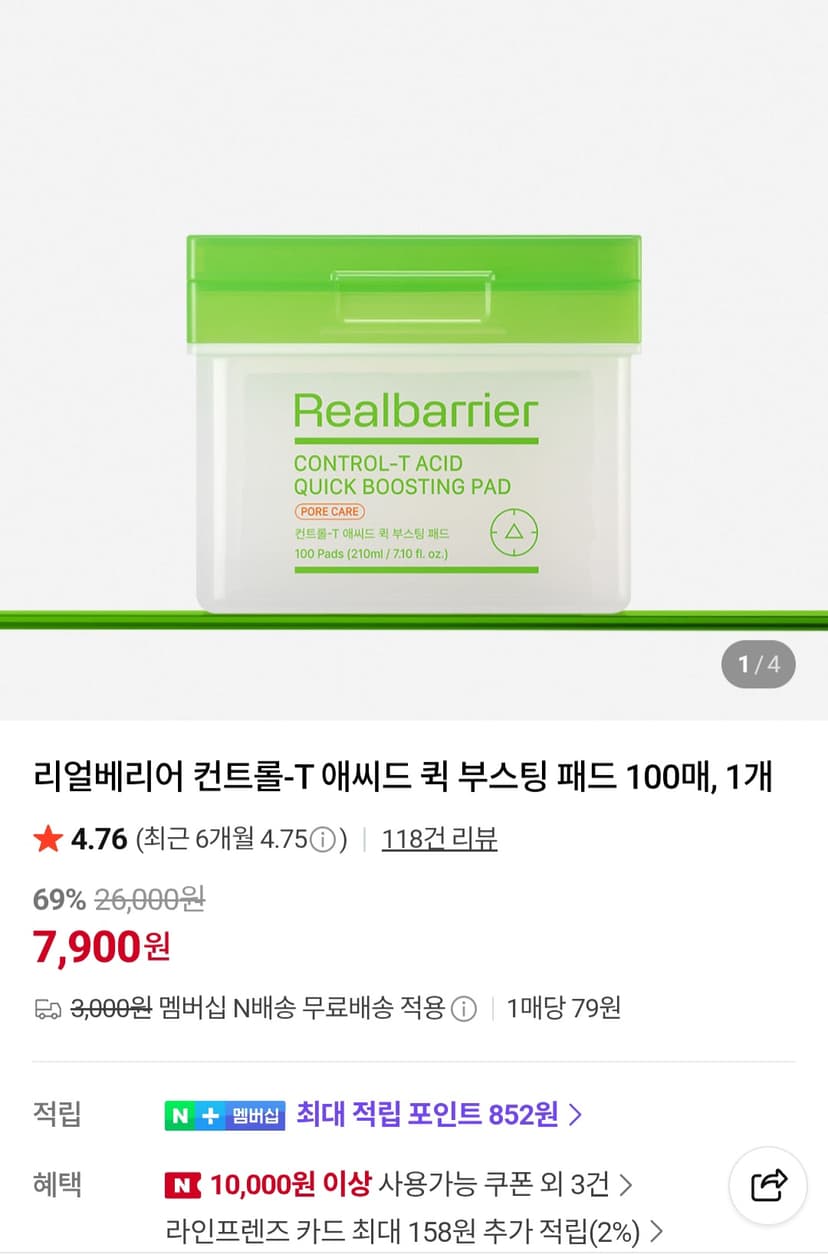Open 최대 적립 포인트 852원 details

439,1114
